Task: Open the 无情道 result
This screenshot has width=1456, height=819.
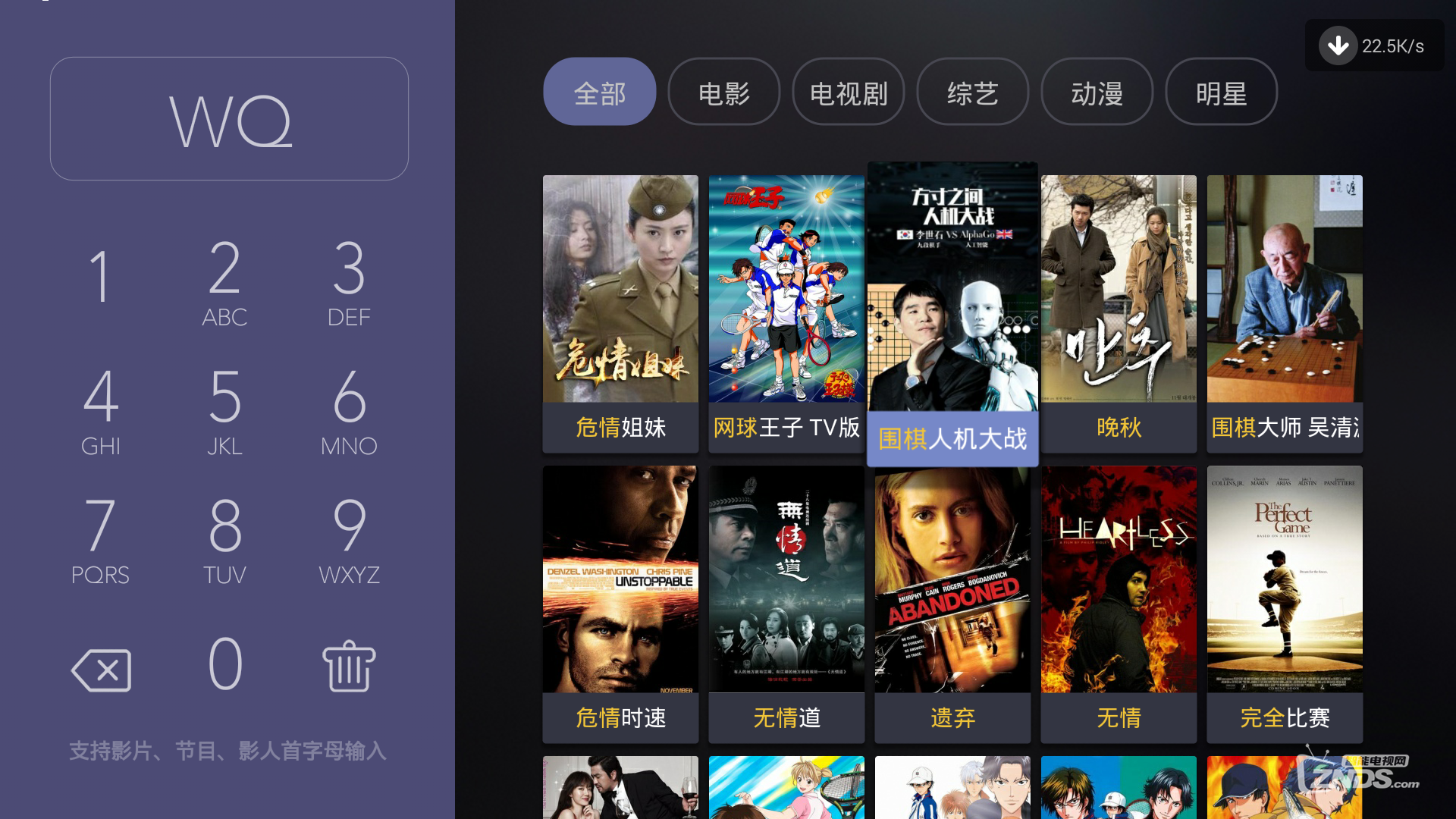Action: click(786, 603)
